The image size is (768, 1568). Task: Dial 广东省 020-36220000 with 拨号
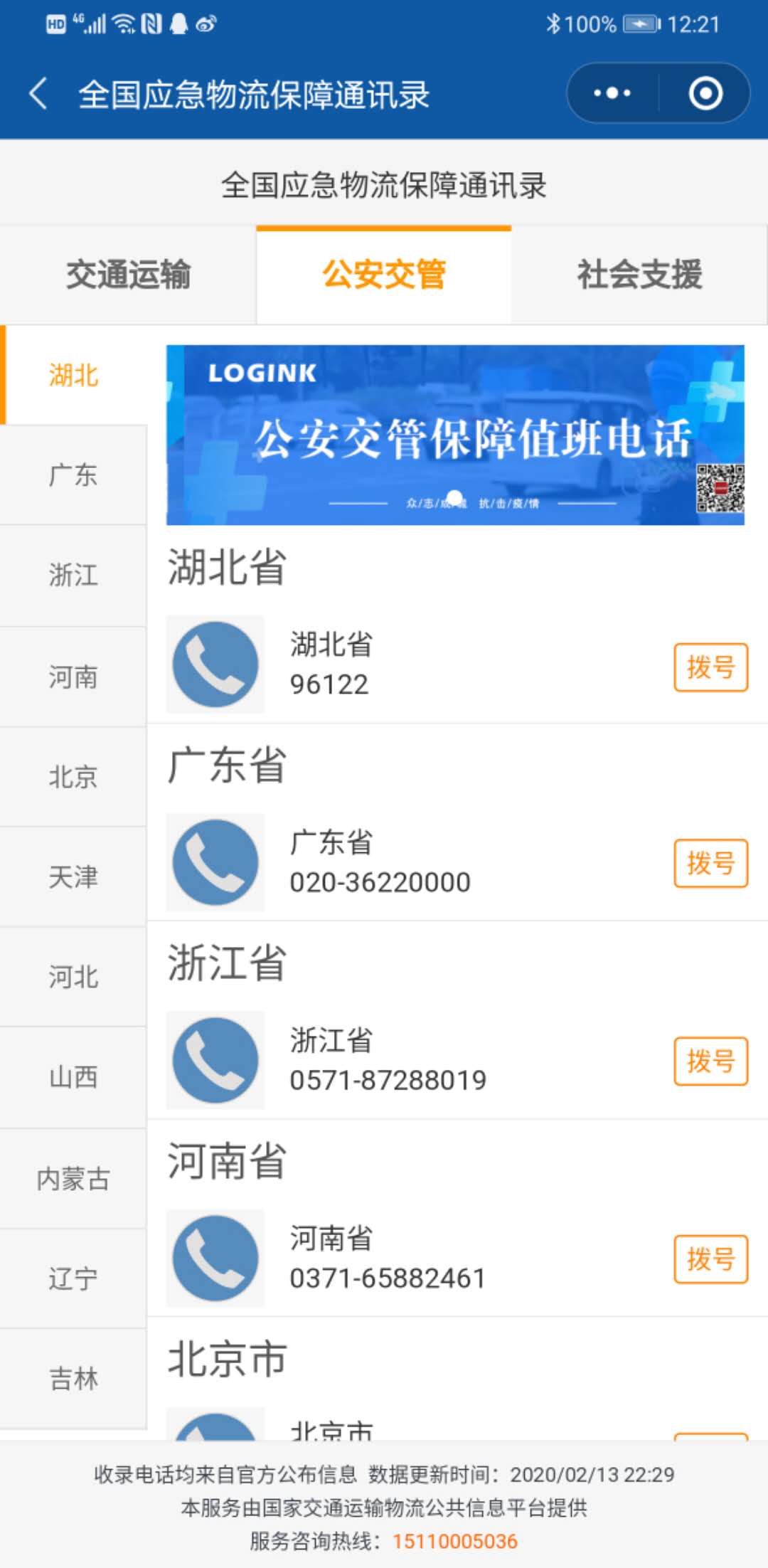[710, 864]
